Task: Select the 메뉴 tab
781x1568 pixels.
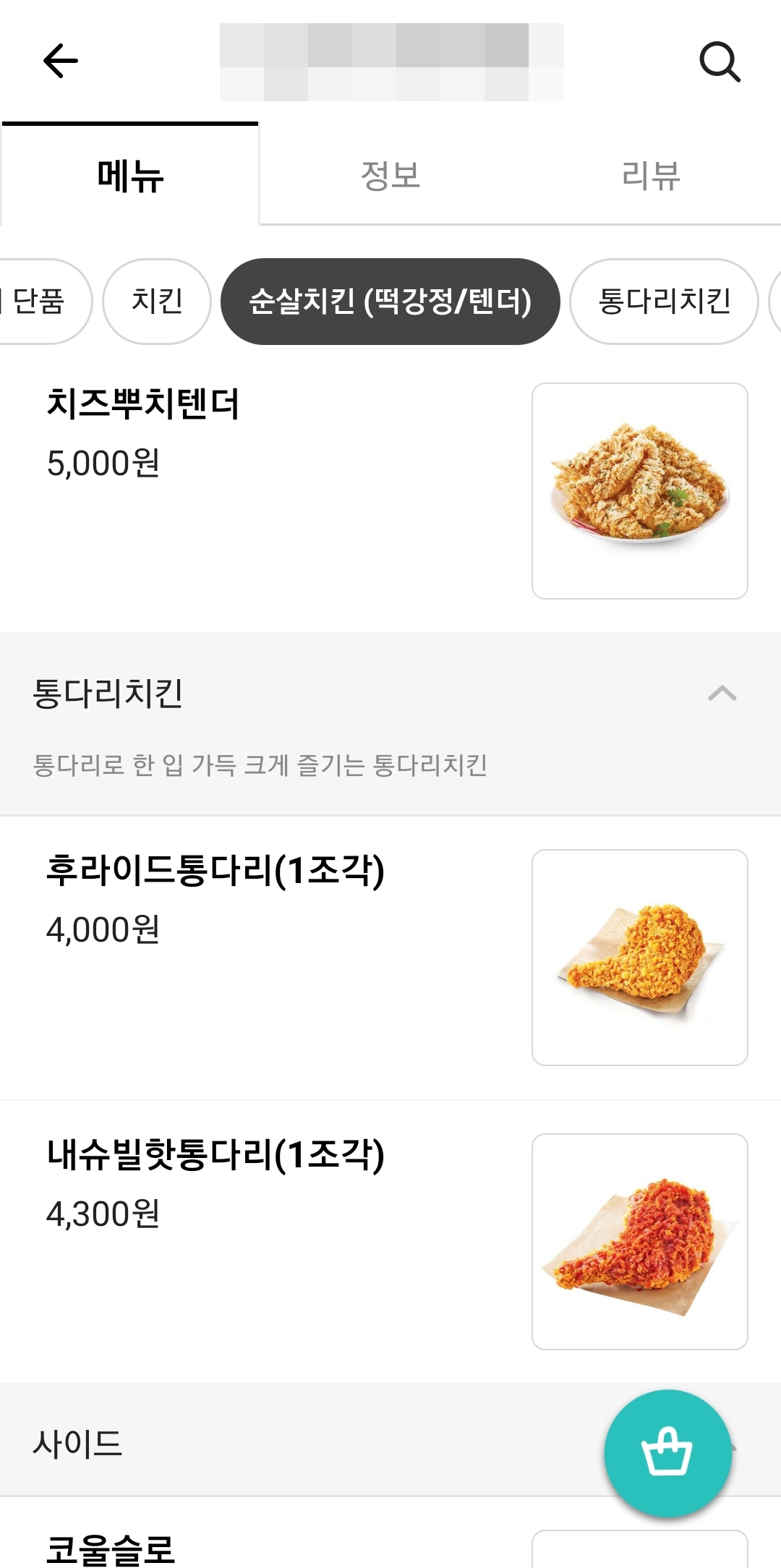Action: 130,176
